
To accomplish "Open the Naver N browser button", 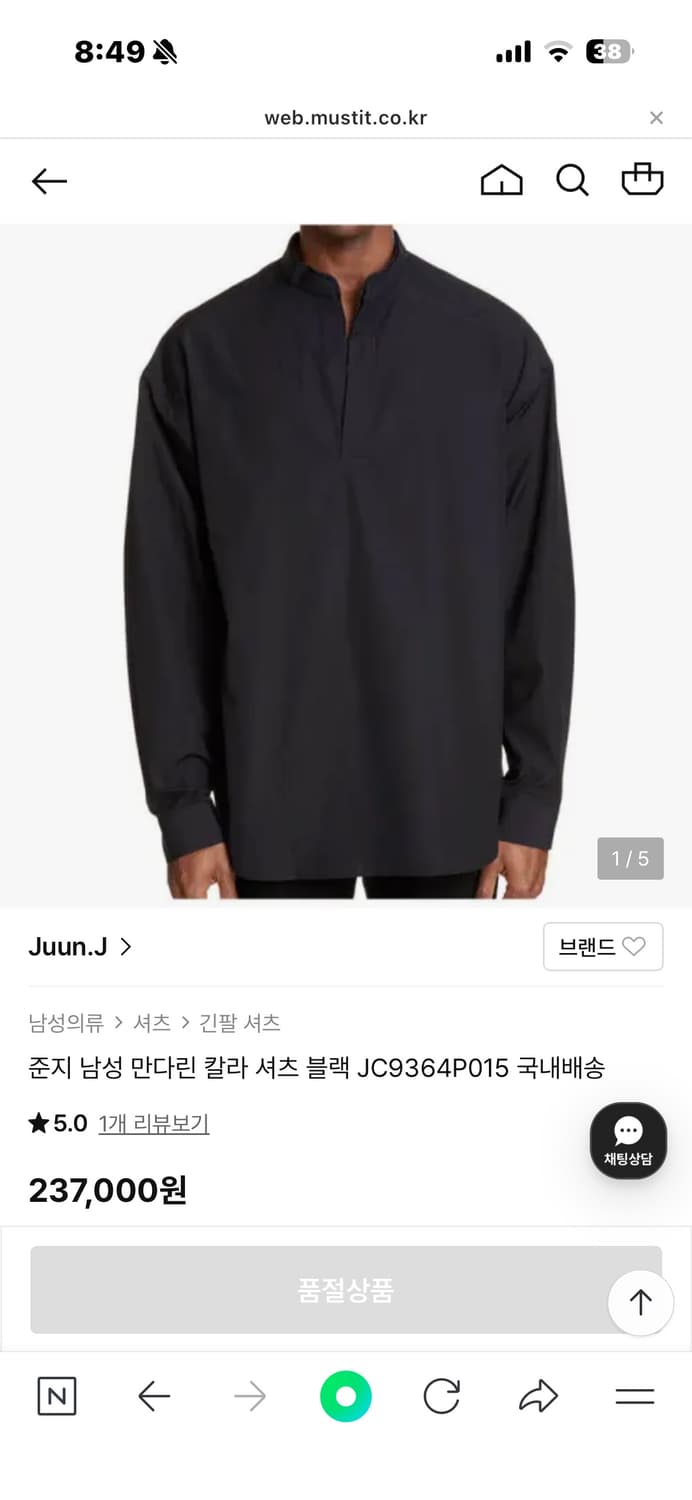I will [57, 1396].
